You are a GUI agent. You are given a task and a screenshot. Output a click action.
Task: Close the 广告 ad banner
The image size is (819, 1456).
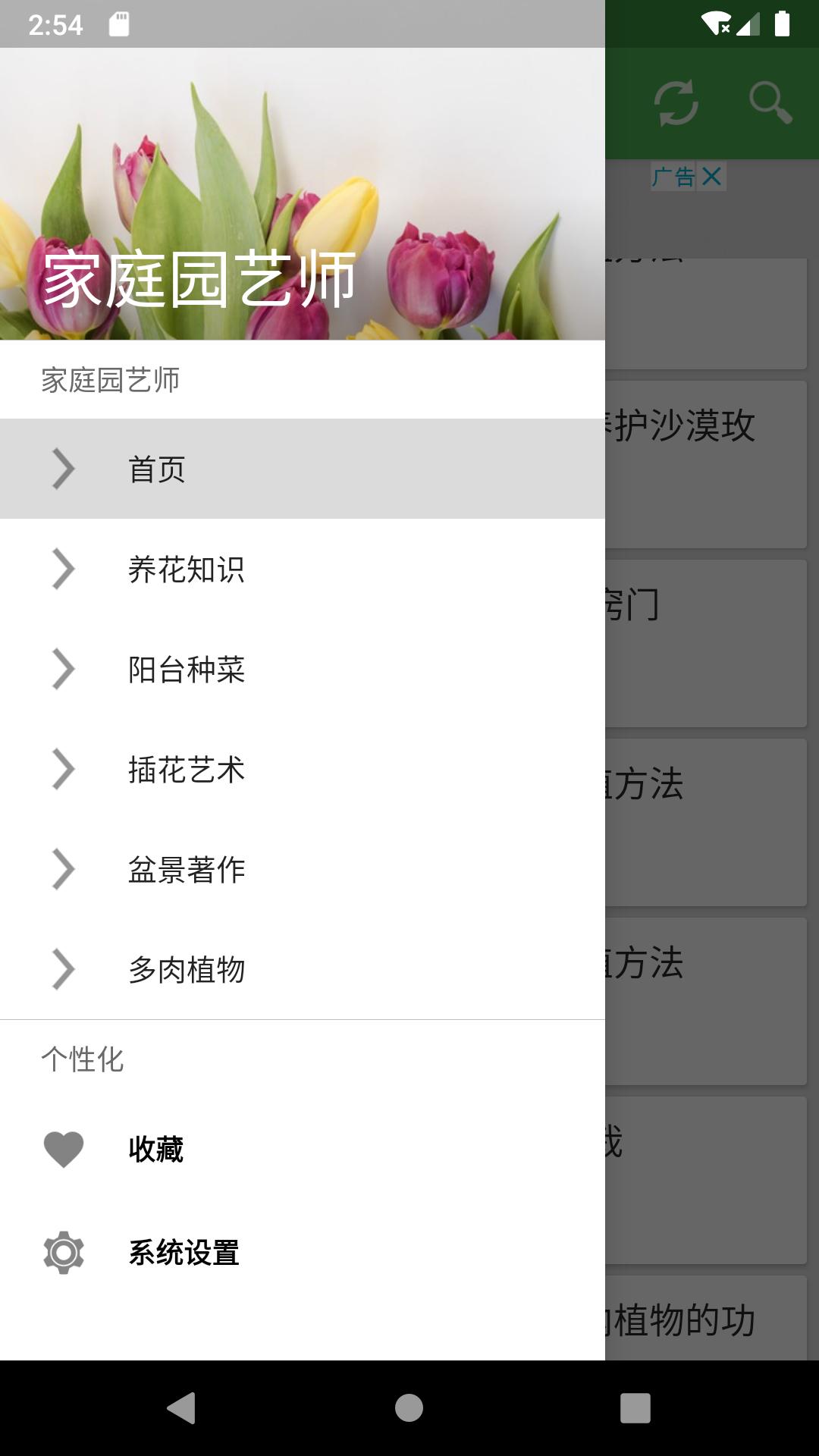pyautogui.click(x=711, y=177)
